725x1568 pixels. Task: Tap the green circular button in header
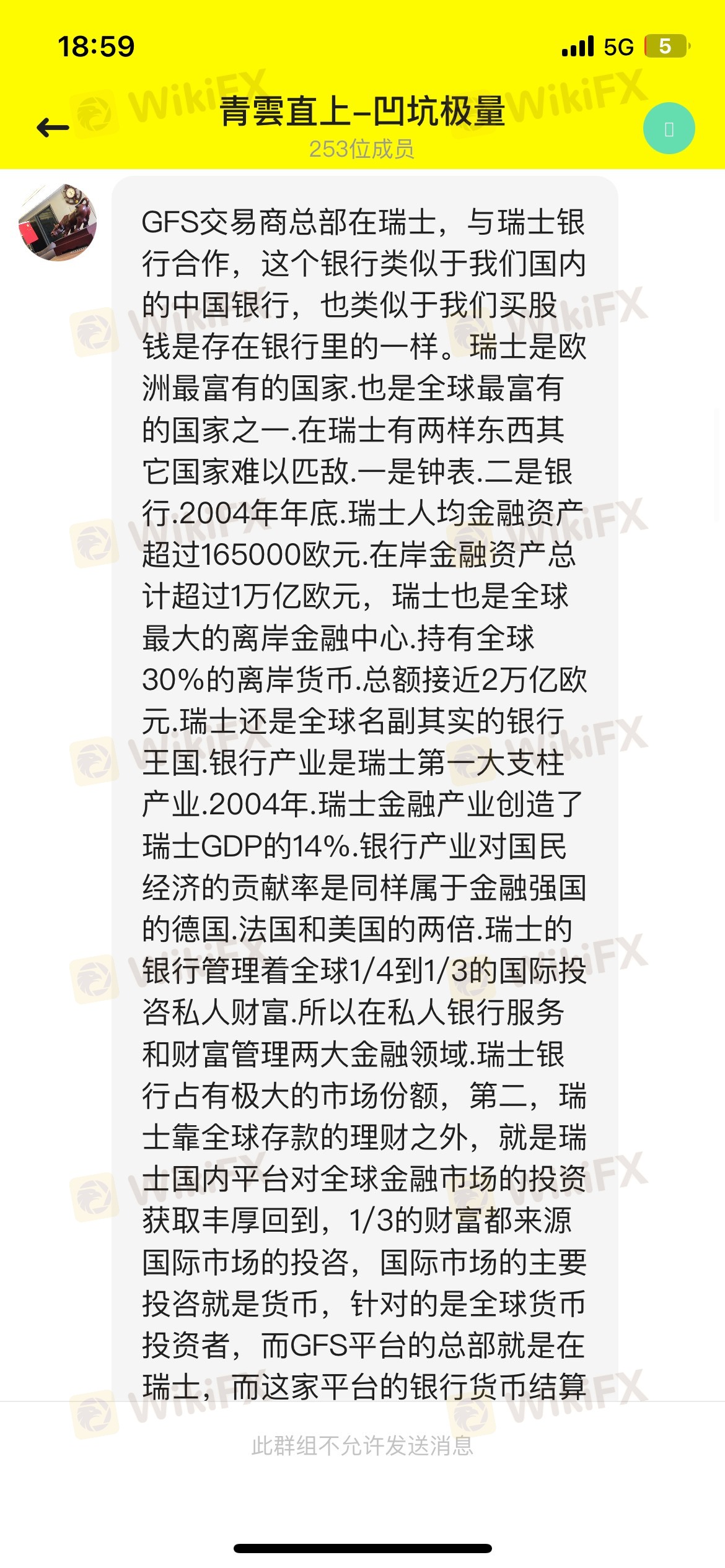point(669,128)
